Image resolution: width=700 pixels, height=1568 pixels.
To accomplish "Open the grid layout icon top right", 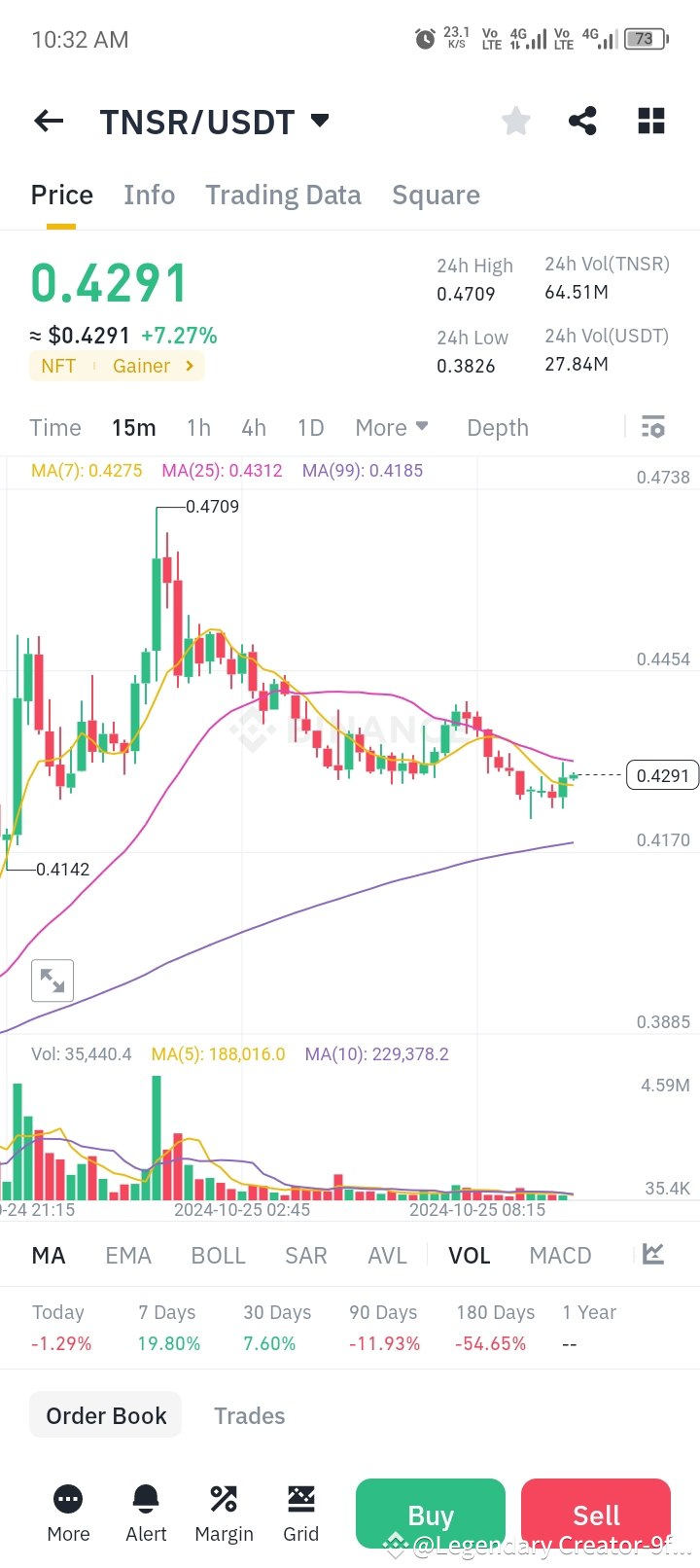I will [x=649, y=121].
